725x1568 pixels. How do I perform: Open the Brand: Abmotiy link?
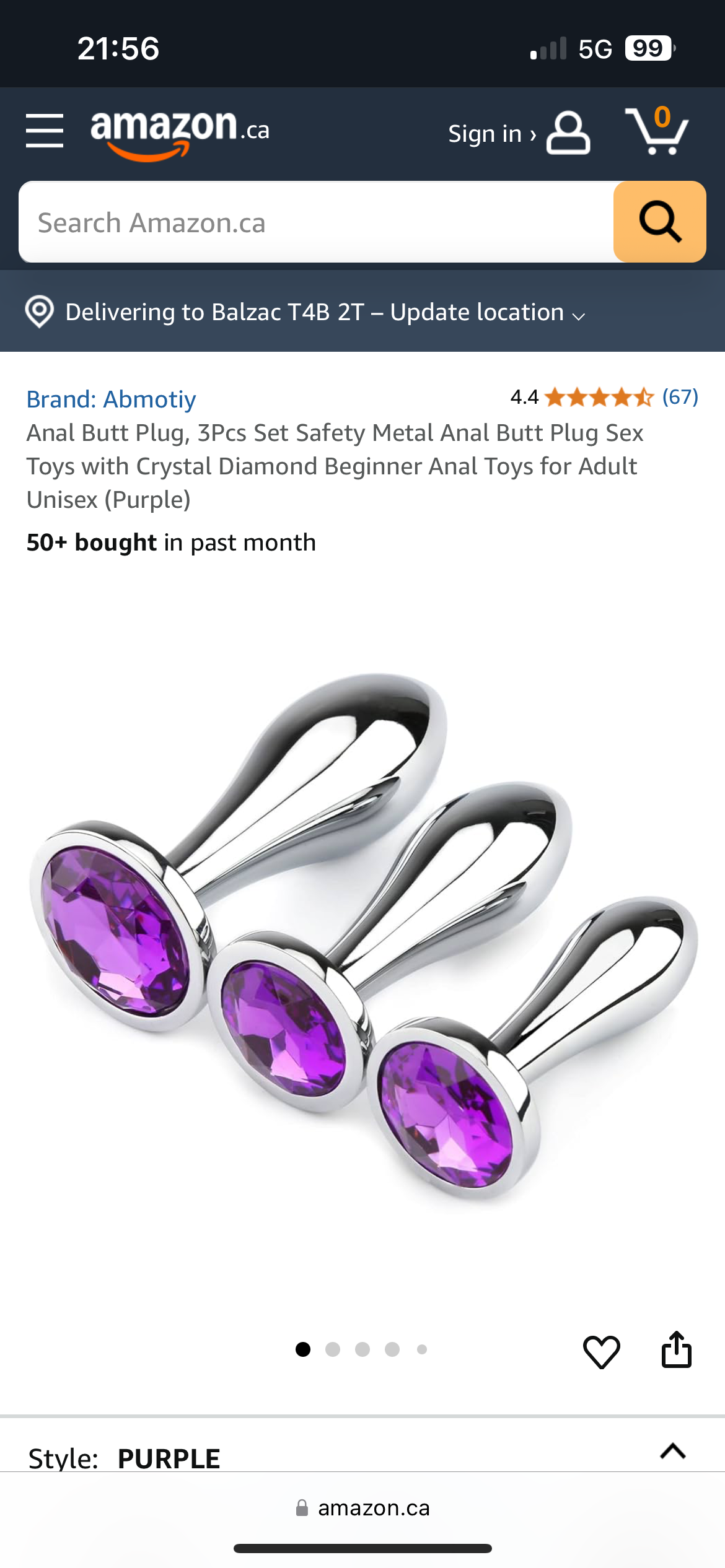coord(111,399)
